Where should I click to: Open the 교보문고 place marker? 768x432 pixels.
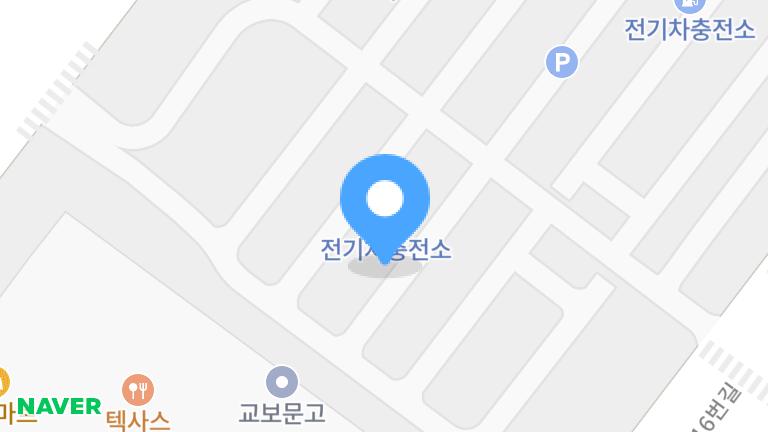click(x=282, y=382)
